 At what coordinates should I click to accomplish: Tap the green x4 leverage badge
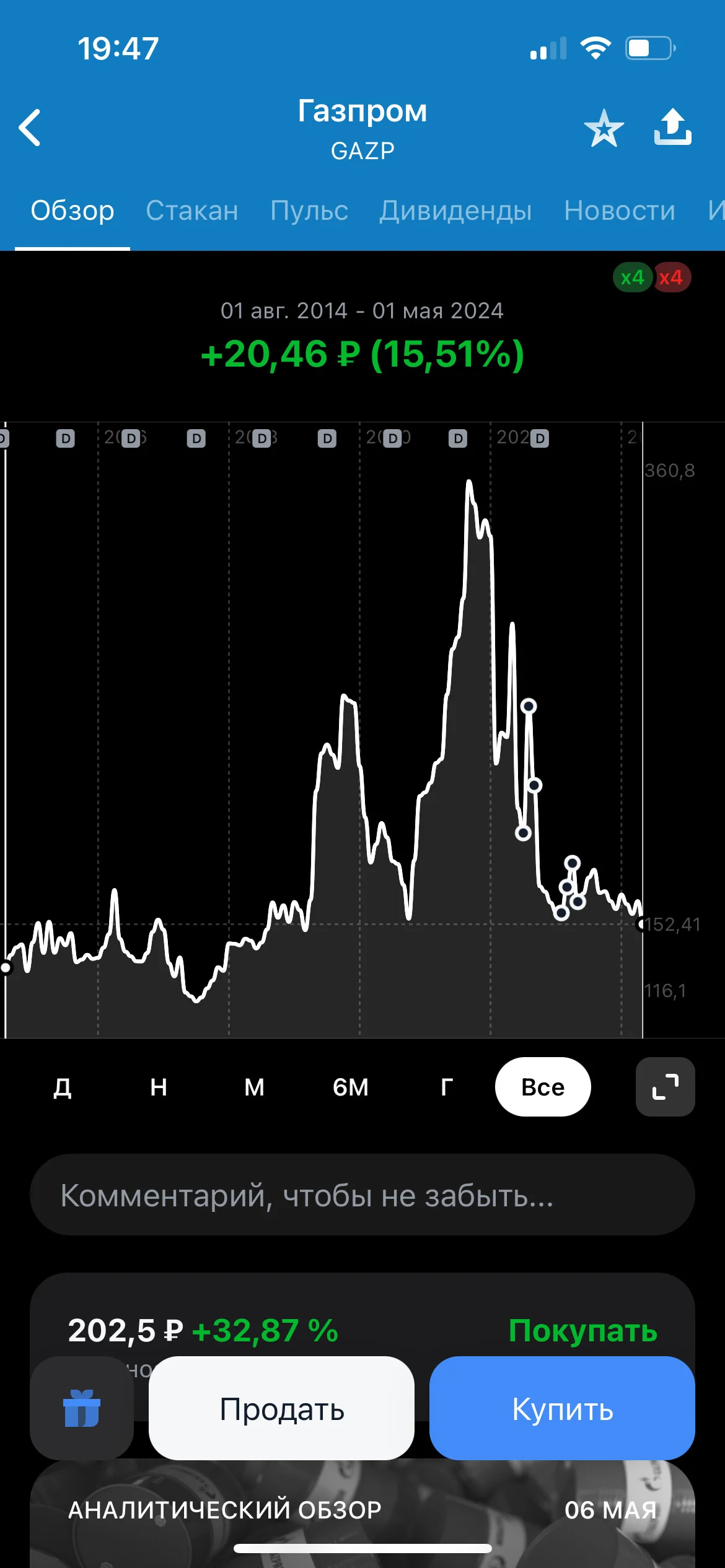click(632, 277)
